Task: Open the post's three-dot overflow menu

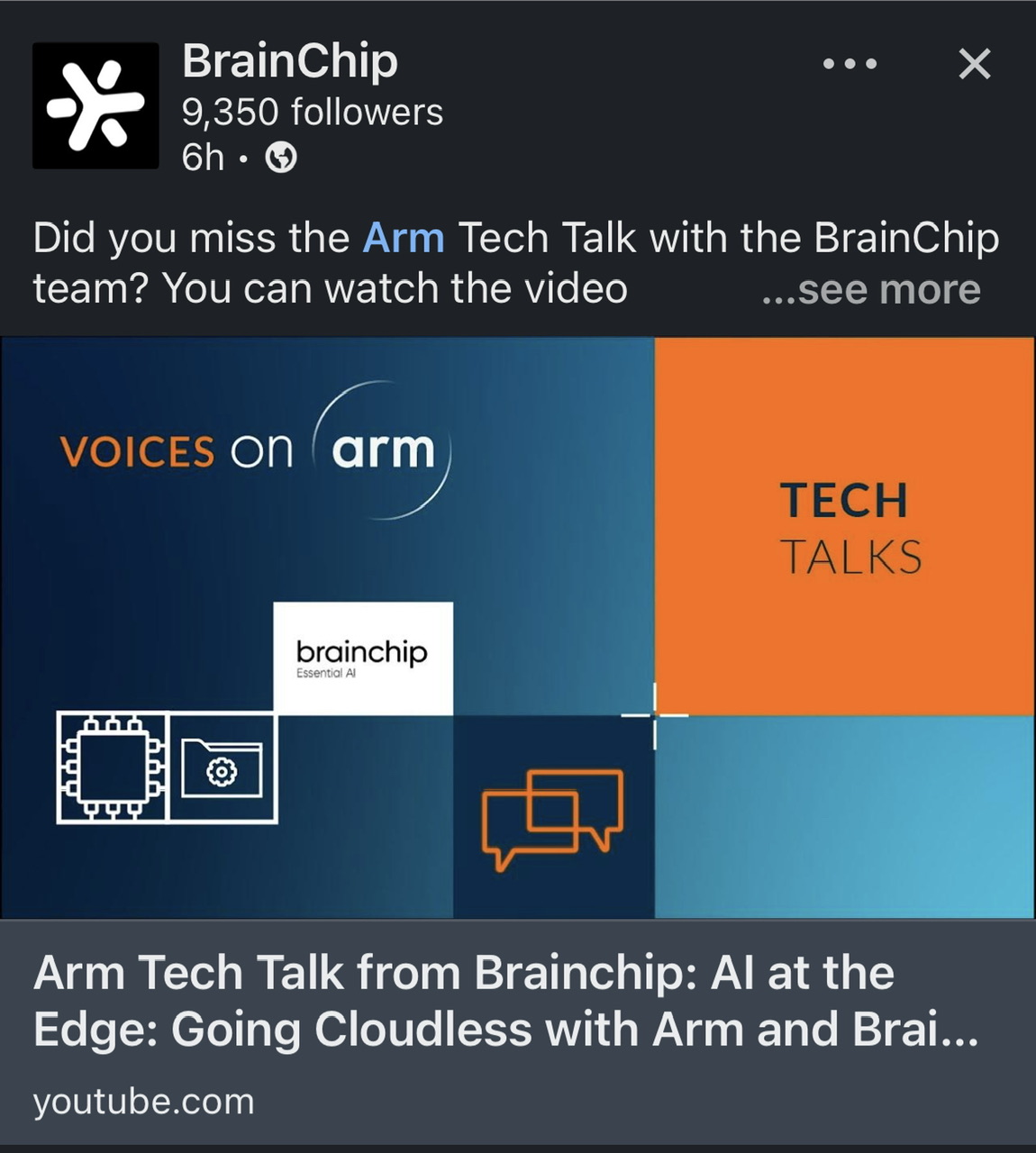Action: point(850,64)
